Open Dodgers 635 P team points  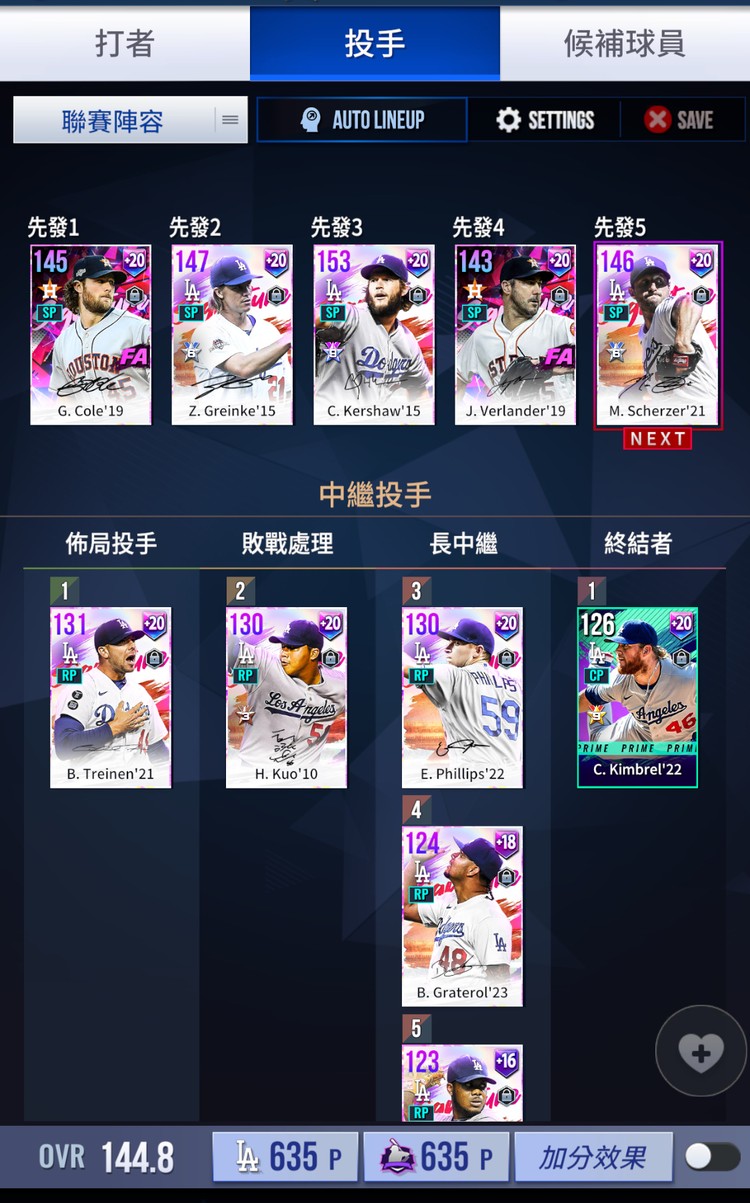[285, 1158]
